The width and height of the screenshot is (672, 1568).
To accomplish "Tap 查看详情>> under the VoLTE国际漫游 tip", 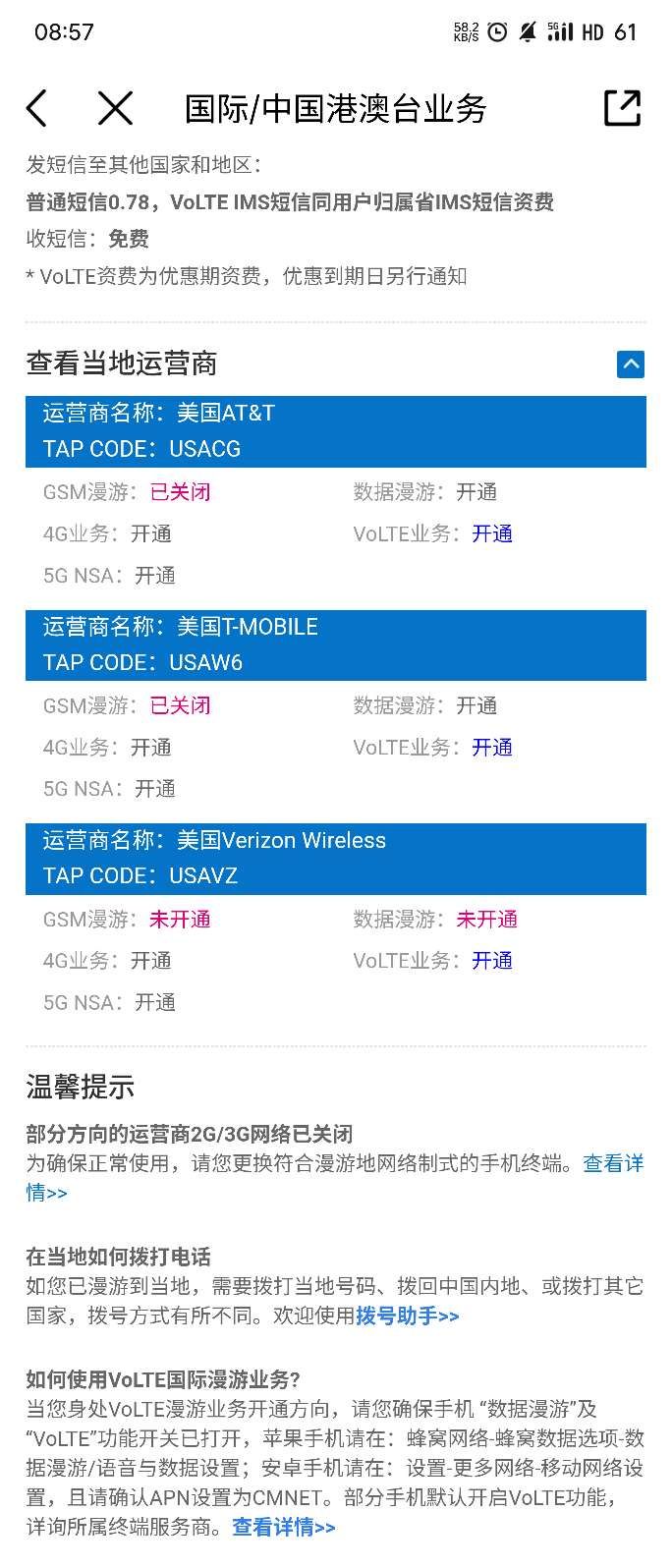I will tap(284, 1527).
